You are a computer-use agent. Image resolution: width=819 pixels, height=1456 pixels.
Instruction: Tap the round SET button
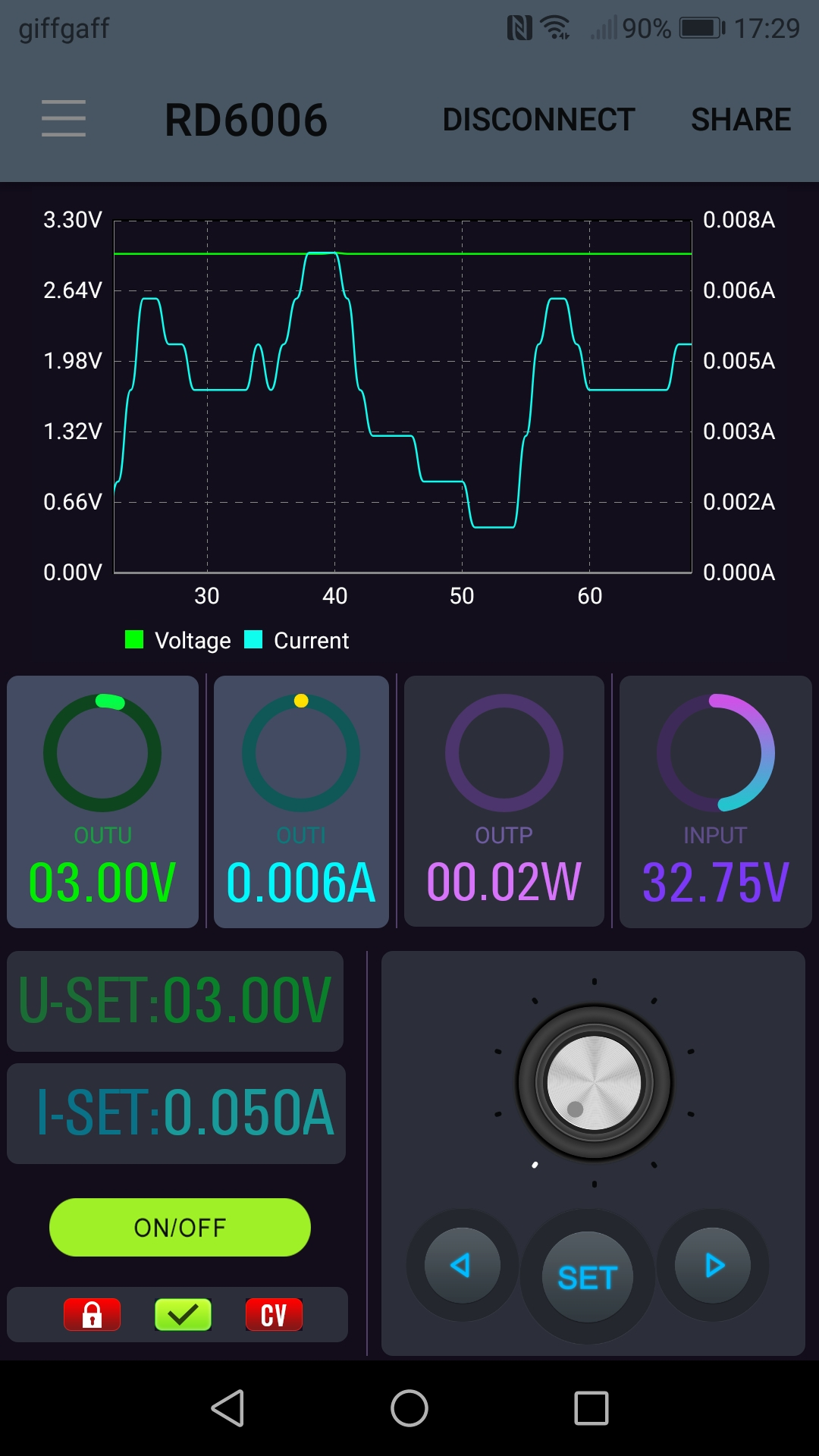(x=588, y=1278)
